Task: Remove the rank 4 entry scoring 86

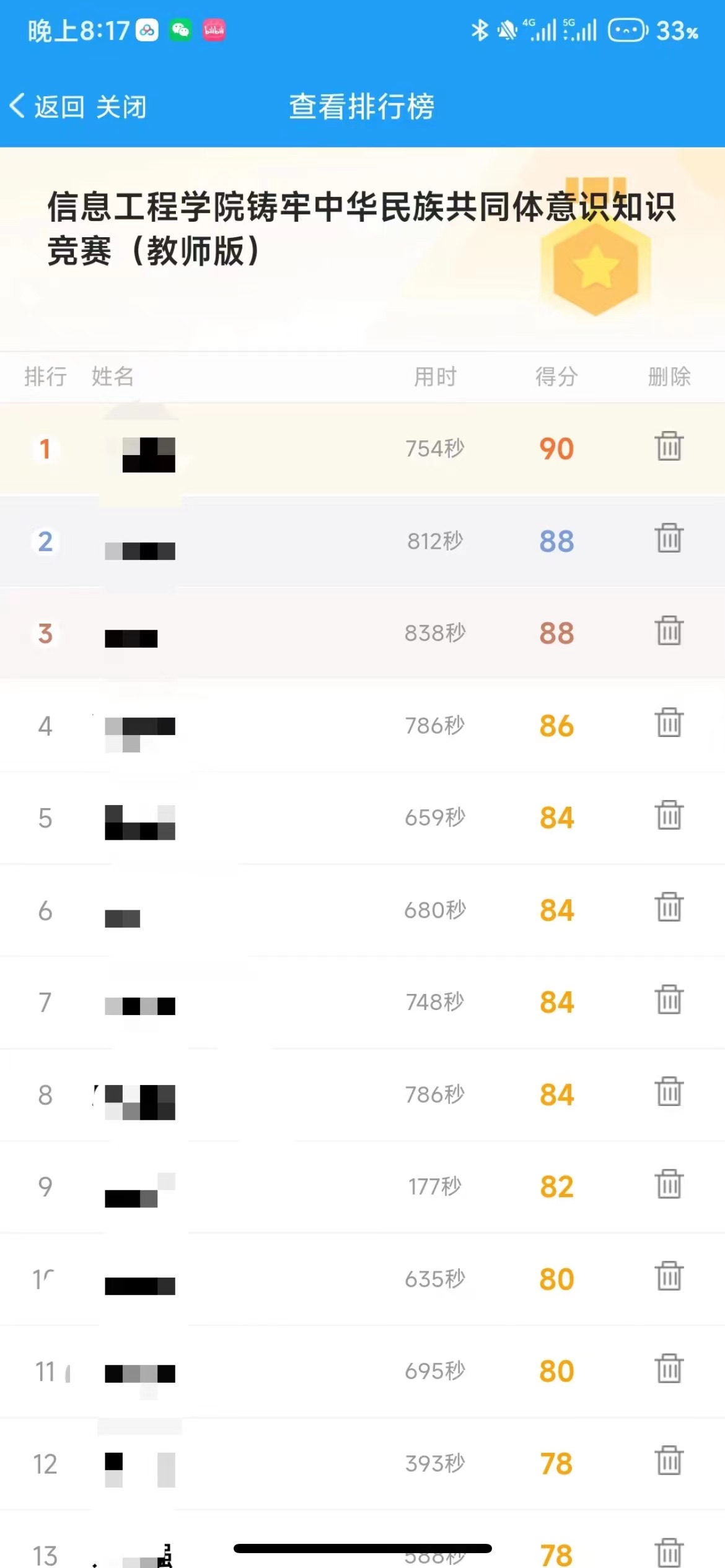Action: tap(669, 723)
